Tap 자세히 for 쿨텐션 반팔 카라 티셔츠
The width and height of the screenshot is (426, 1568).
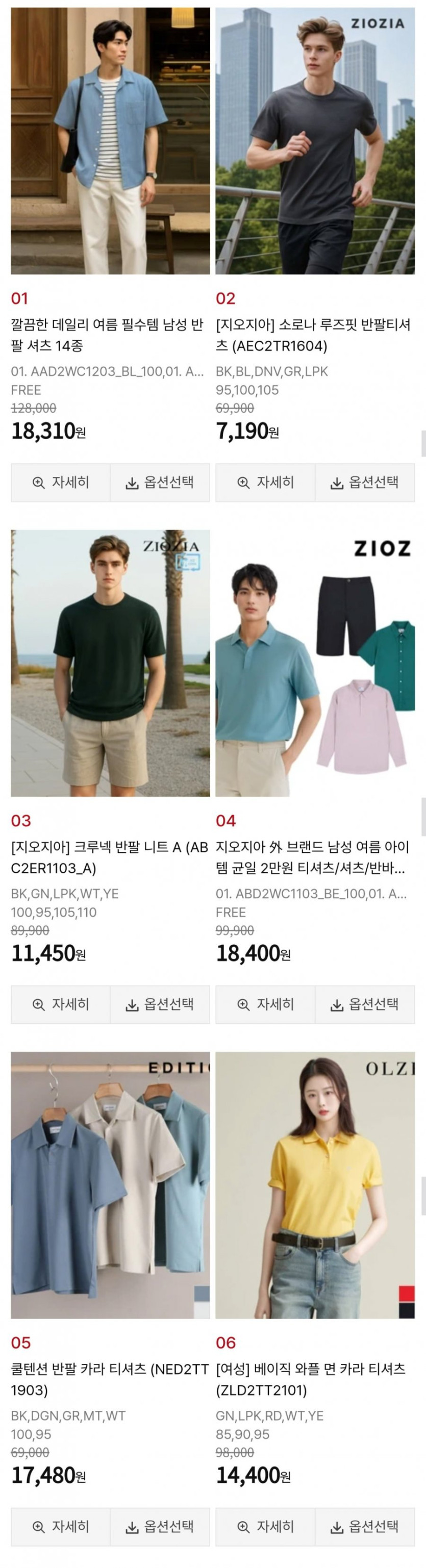(61, 1527)
